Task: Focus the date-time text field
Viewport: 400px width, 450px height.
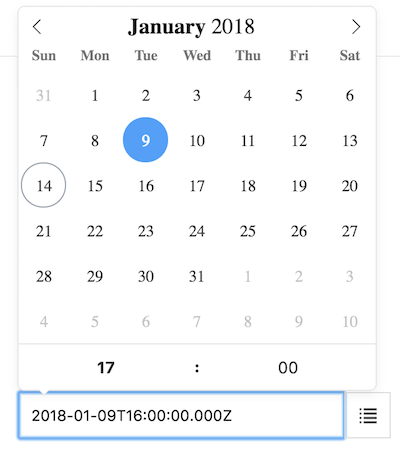Action: 181,415
